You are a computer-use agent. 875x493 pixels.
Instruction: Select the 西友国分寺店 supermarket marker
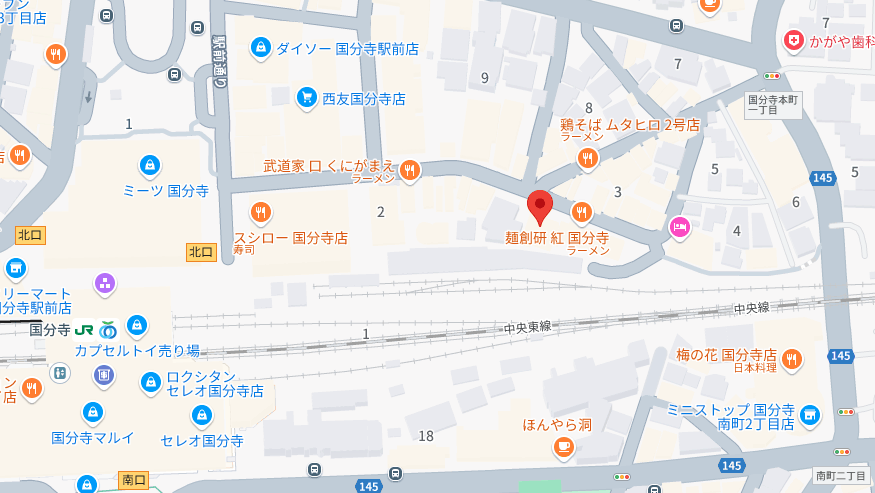coord(306,97)
